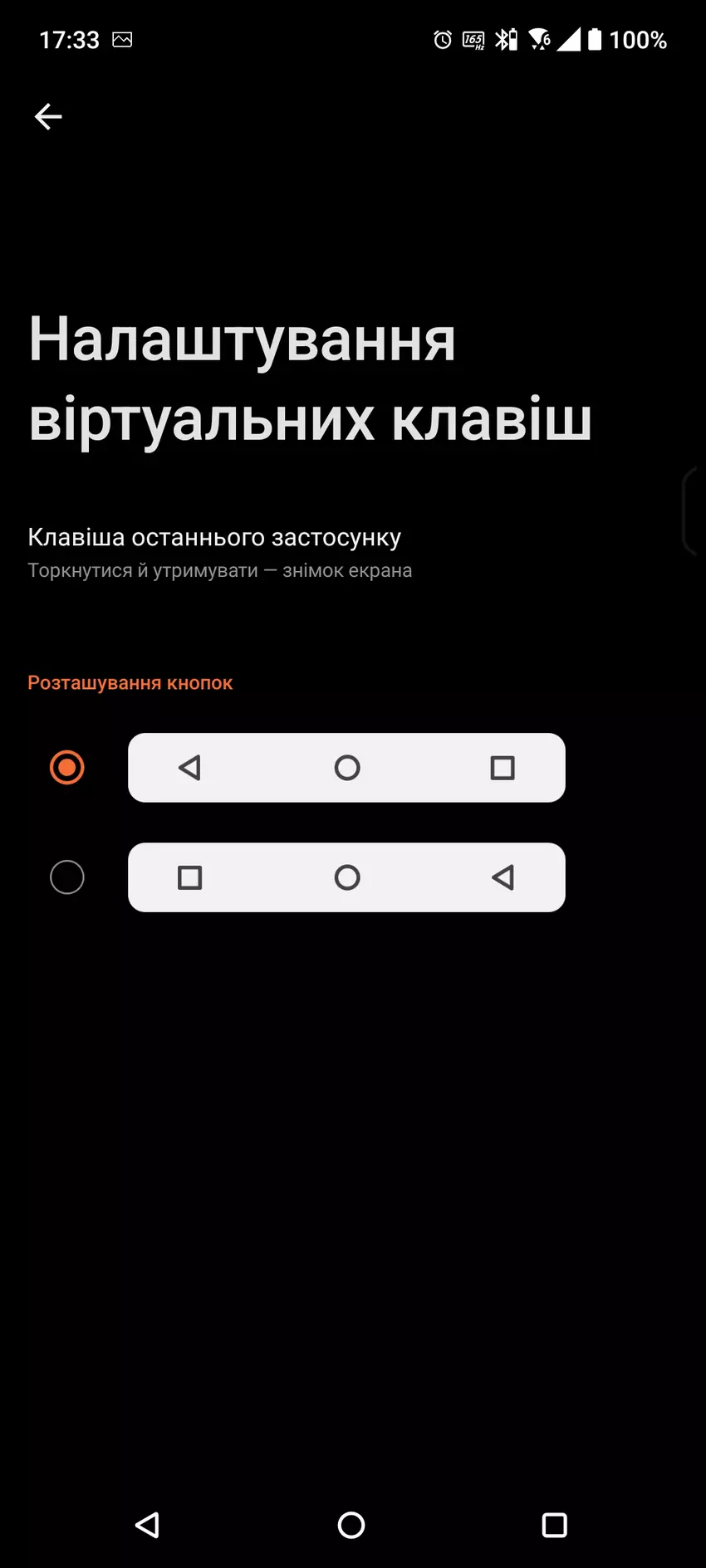Viewport: 706px width, 1568px height.
Task: Tap the system home button
Action: click(x=351, y=1525)
